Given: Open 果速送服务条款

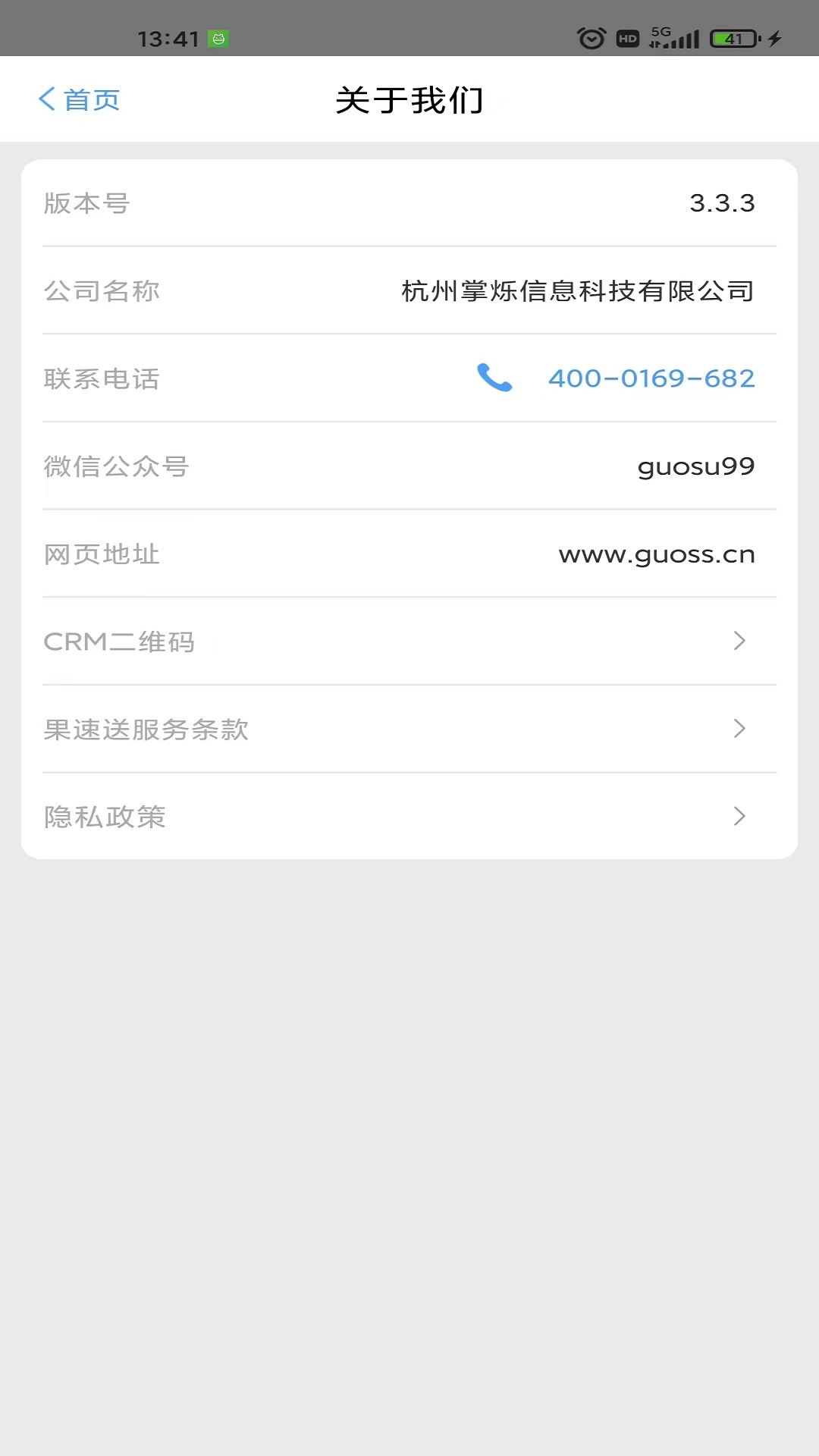Looking at the screenshot, I should (409, 730).
